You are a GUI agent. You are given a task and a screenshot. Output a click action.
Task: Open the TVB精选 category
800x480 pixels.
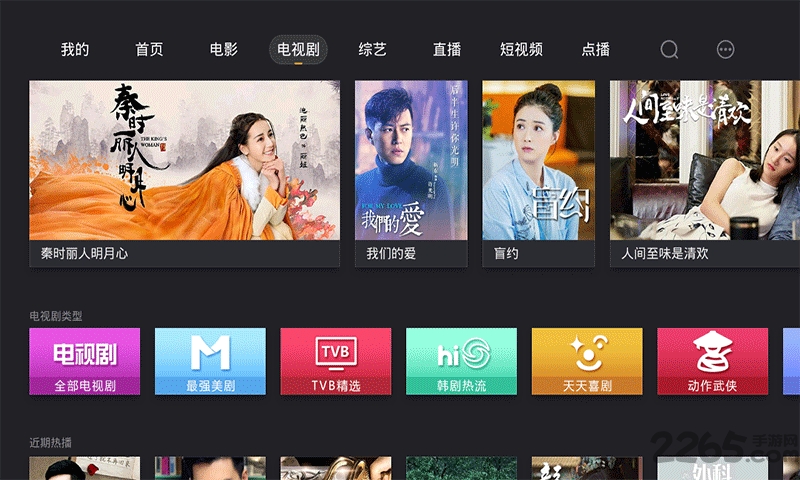(336, 361)
